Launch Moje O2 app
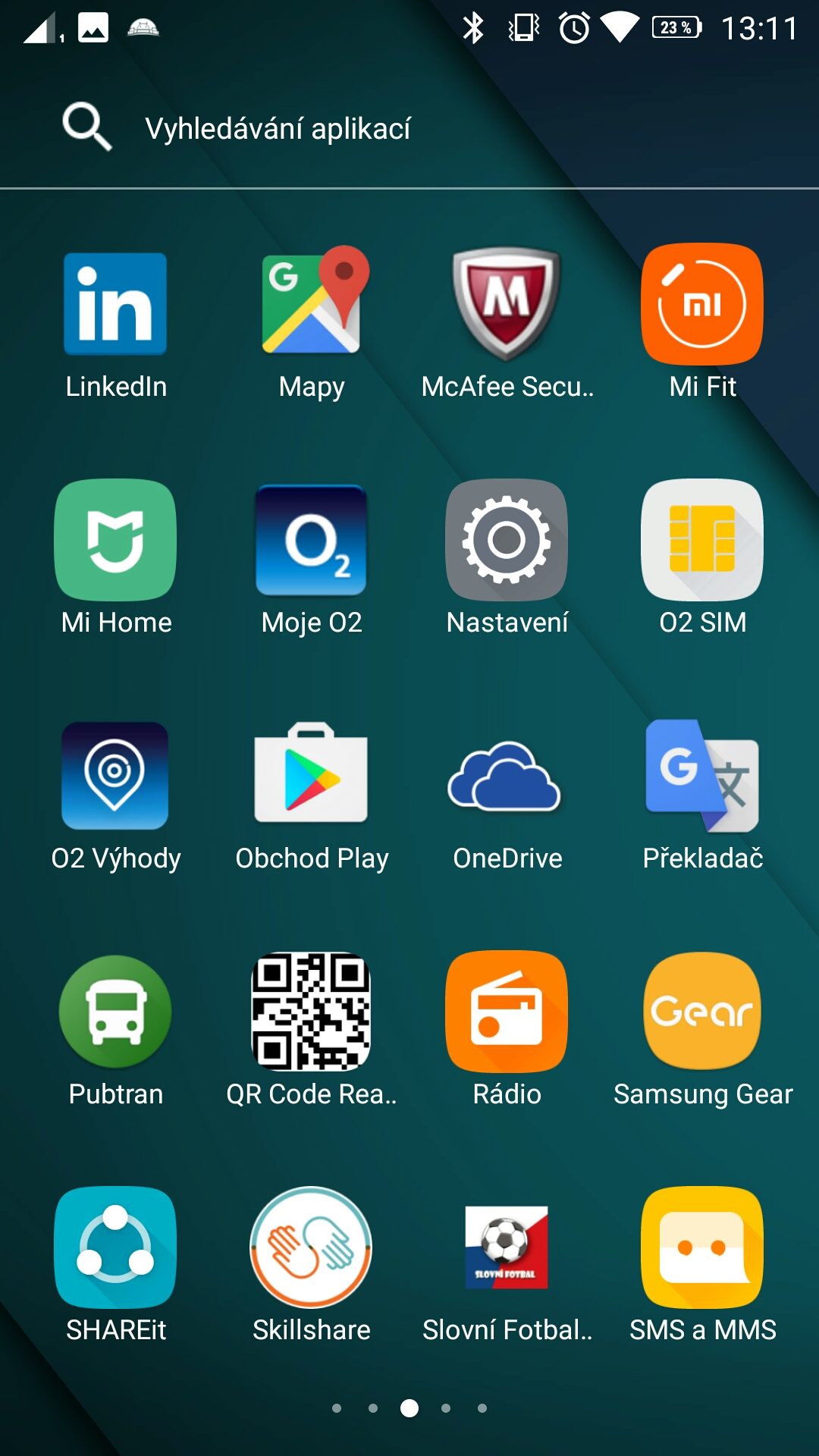 tap(312, 540)
